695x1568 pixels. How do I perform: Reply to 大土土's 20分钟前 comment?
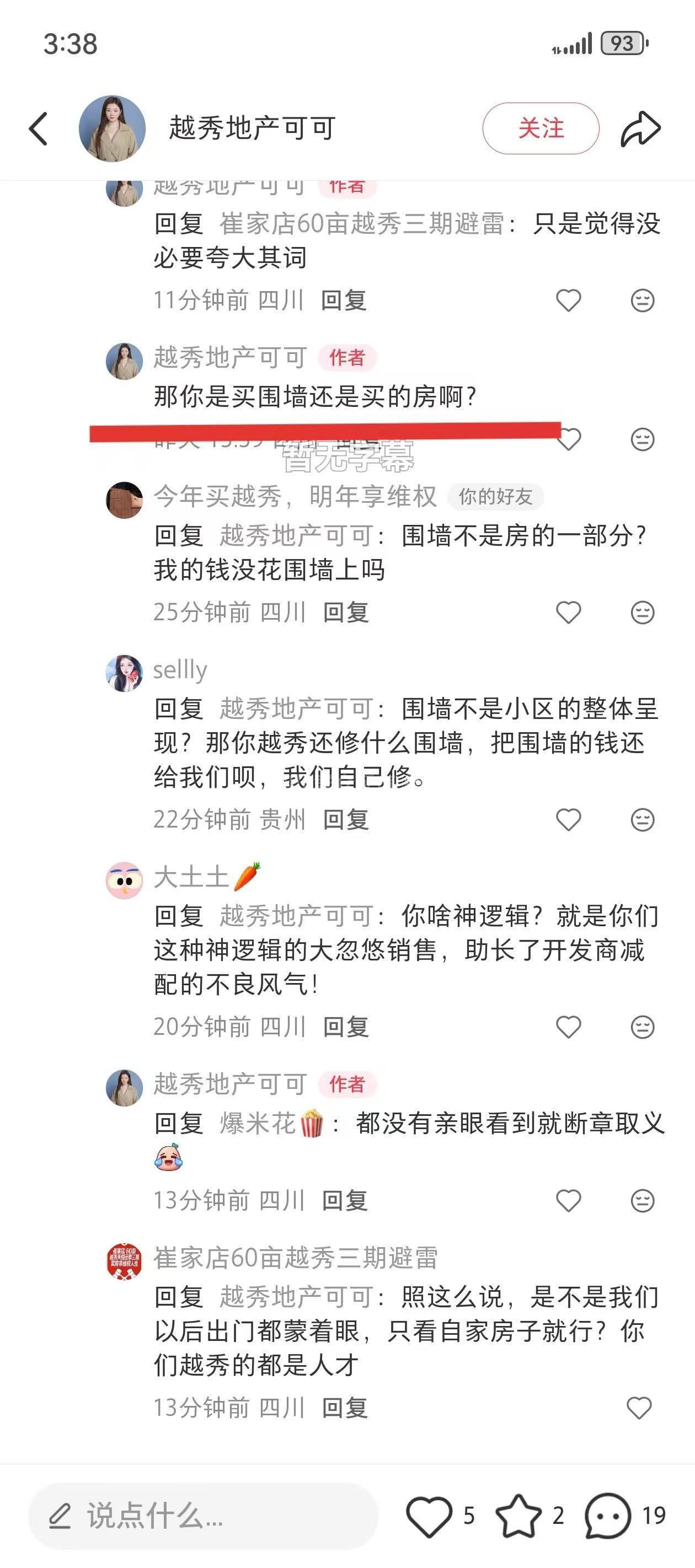tap(345, 1027)
